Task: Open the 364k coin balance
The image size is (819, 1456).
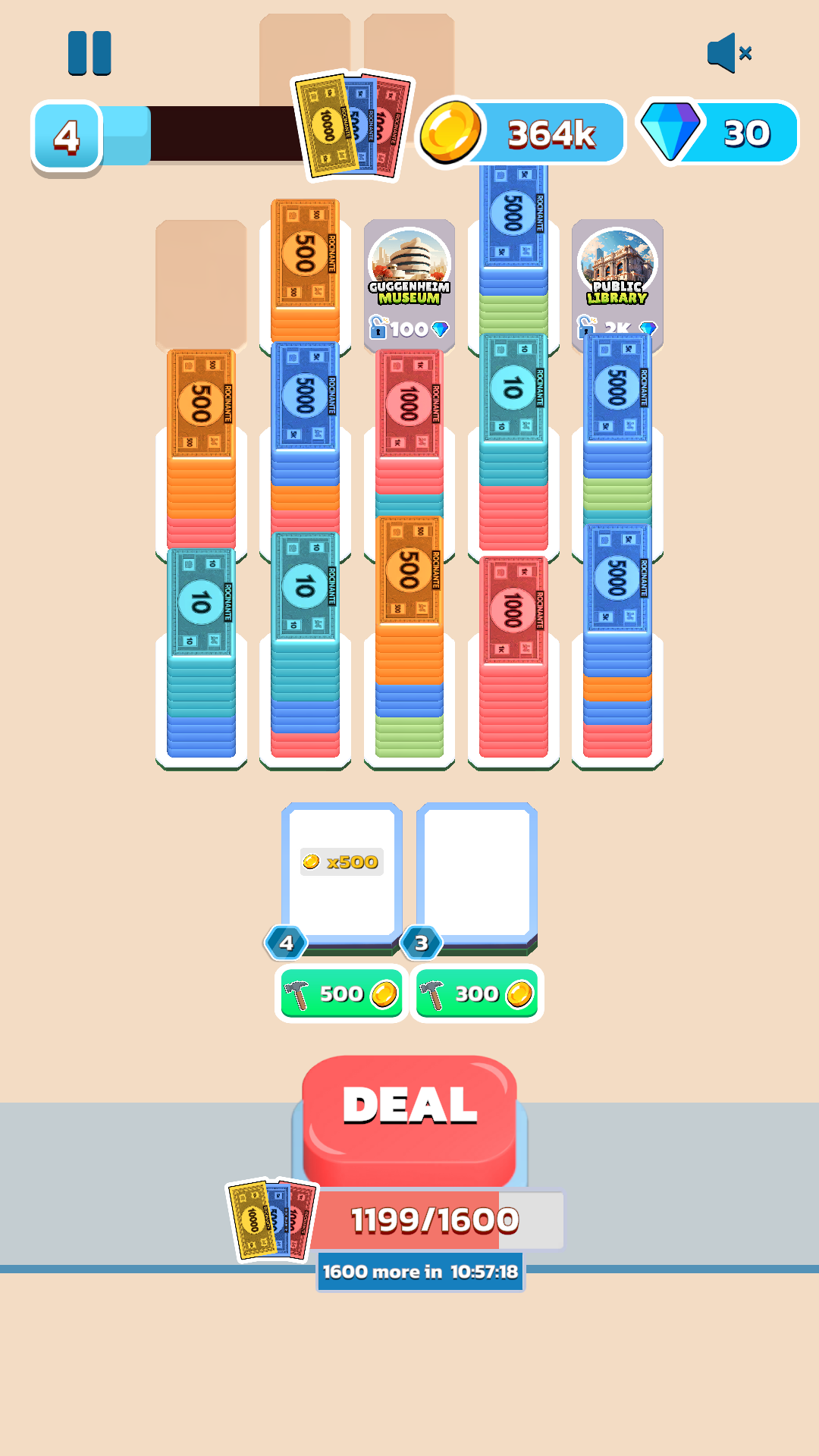Action: tap(523, 133)
